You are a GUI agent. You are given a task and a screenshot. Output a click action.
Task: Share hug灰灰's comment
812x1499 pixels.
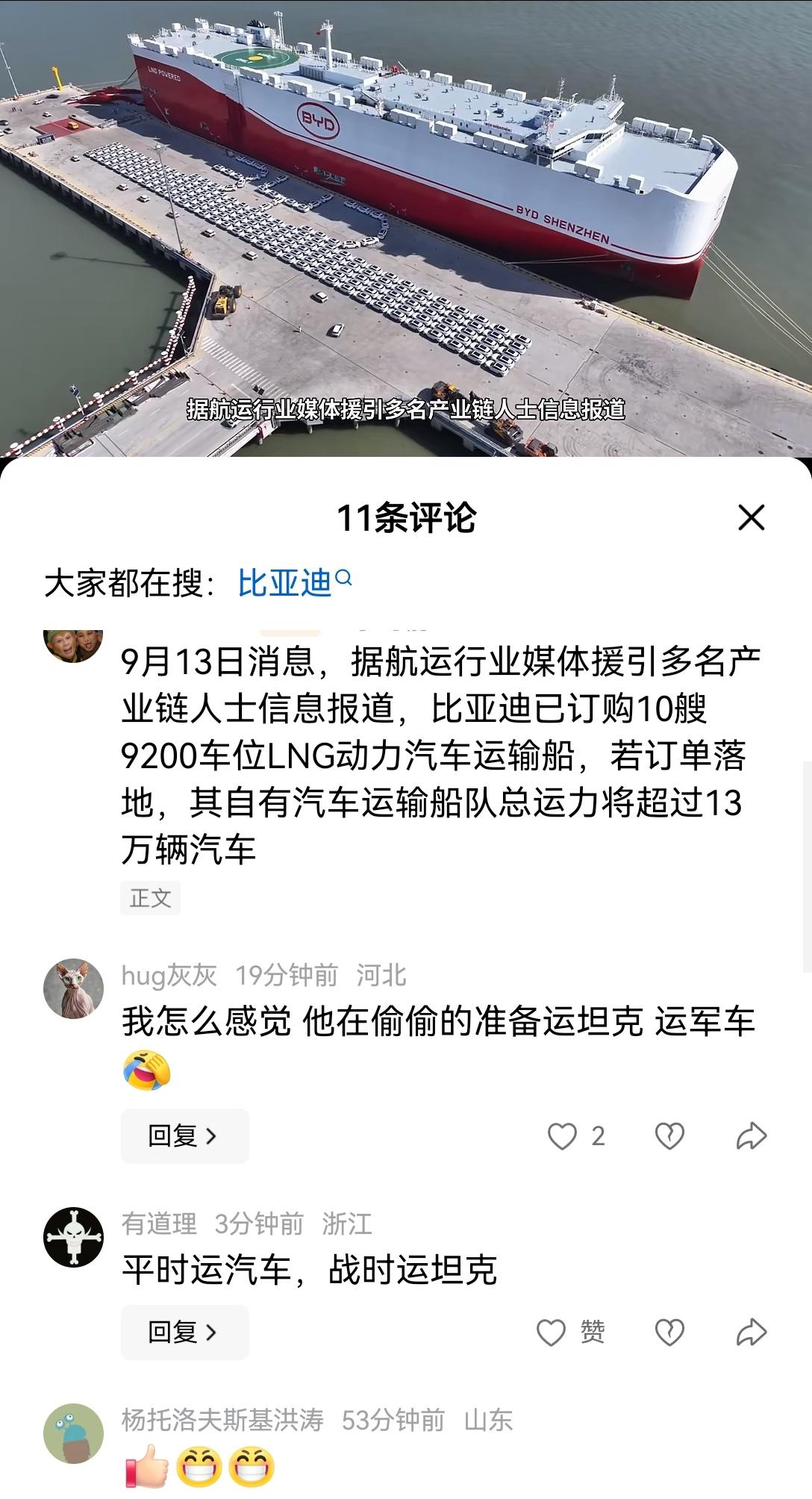click(x=751, y=1136)
